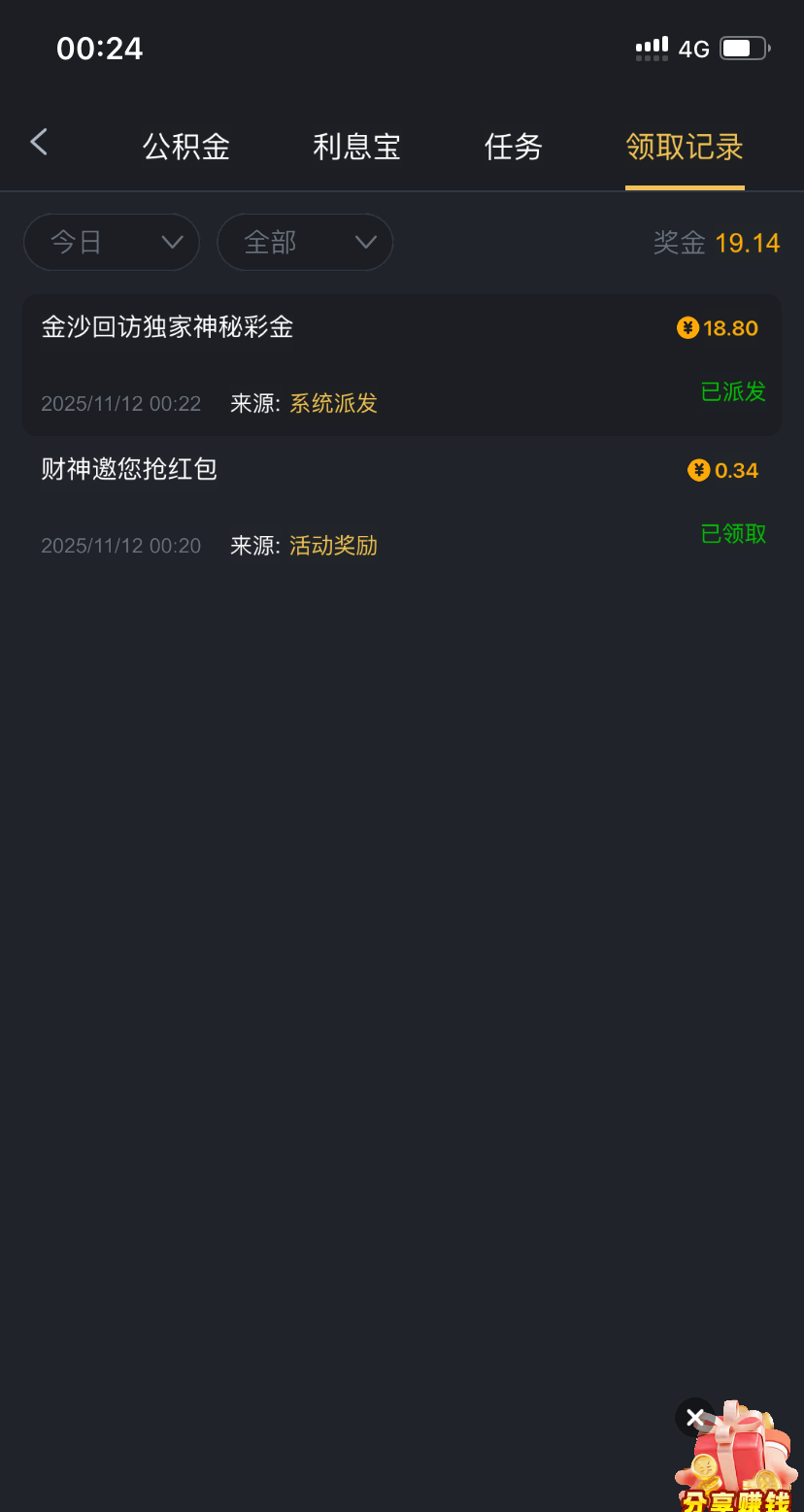The width and height of the screenshot is (804, 1512).
Task: Switch to the 利息宝 tab
Action: (356, 146)
